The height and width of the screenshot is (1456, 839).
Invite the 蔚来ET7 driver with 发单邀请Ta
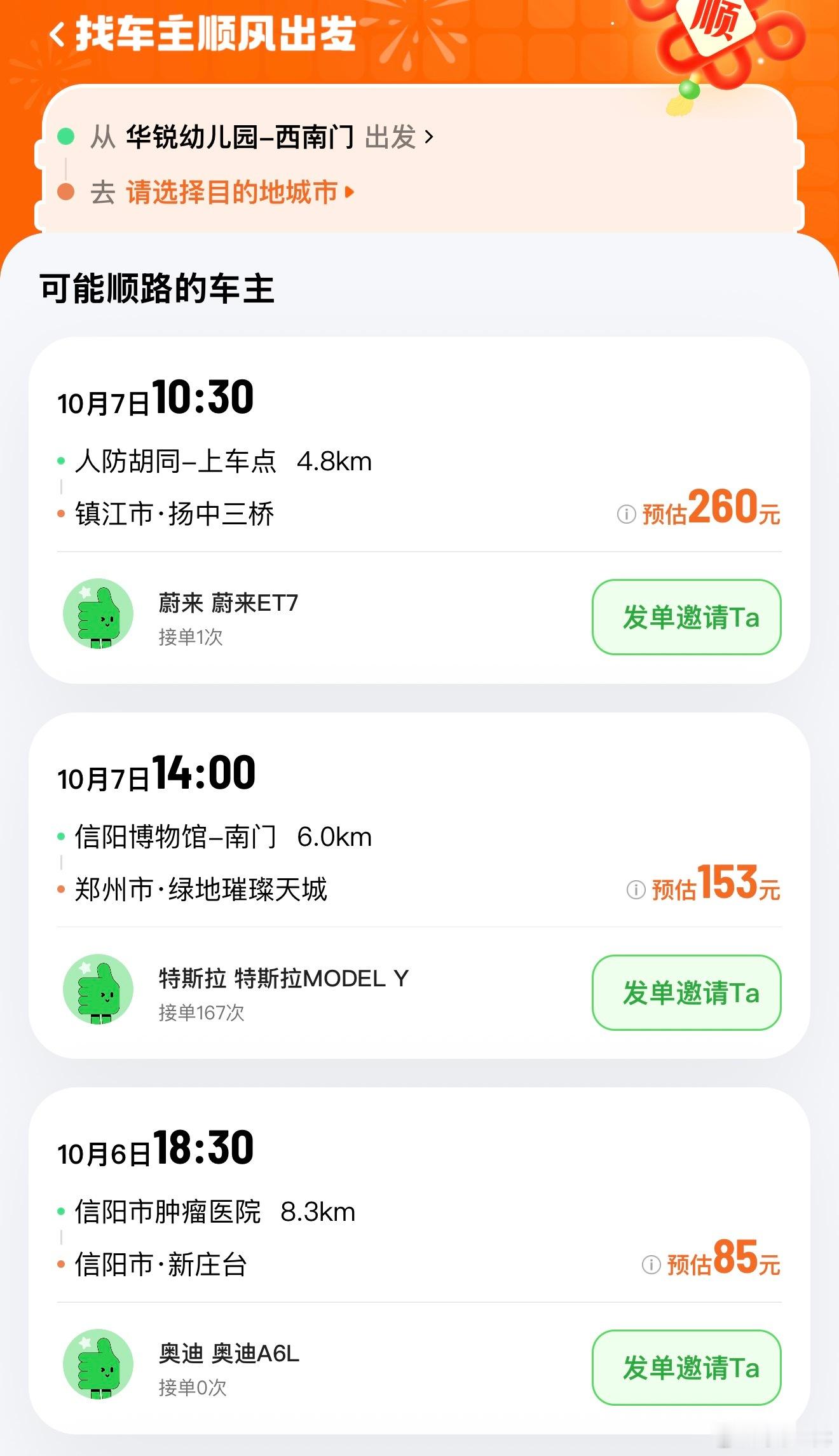[x=686, y=617]
